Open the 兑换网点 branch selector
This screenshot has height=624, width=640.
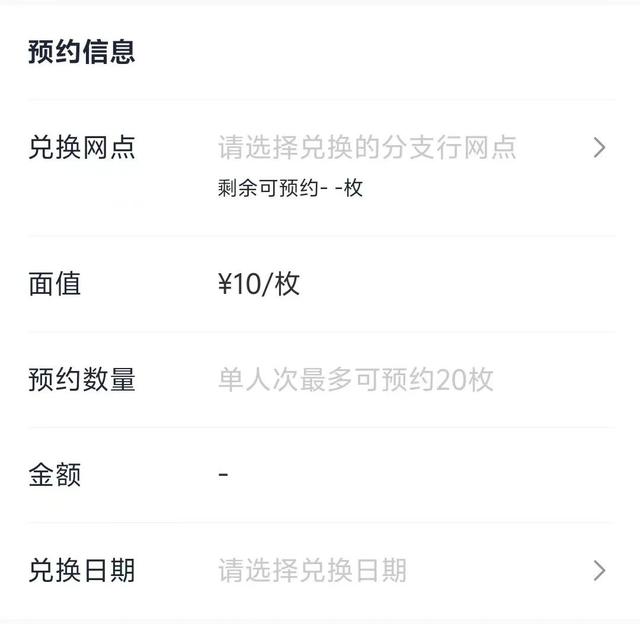point(367,148)
